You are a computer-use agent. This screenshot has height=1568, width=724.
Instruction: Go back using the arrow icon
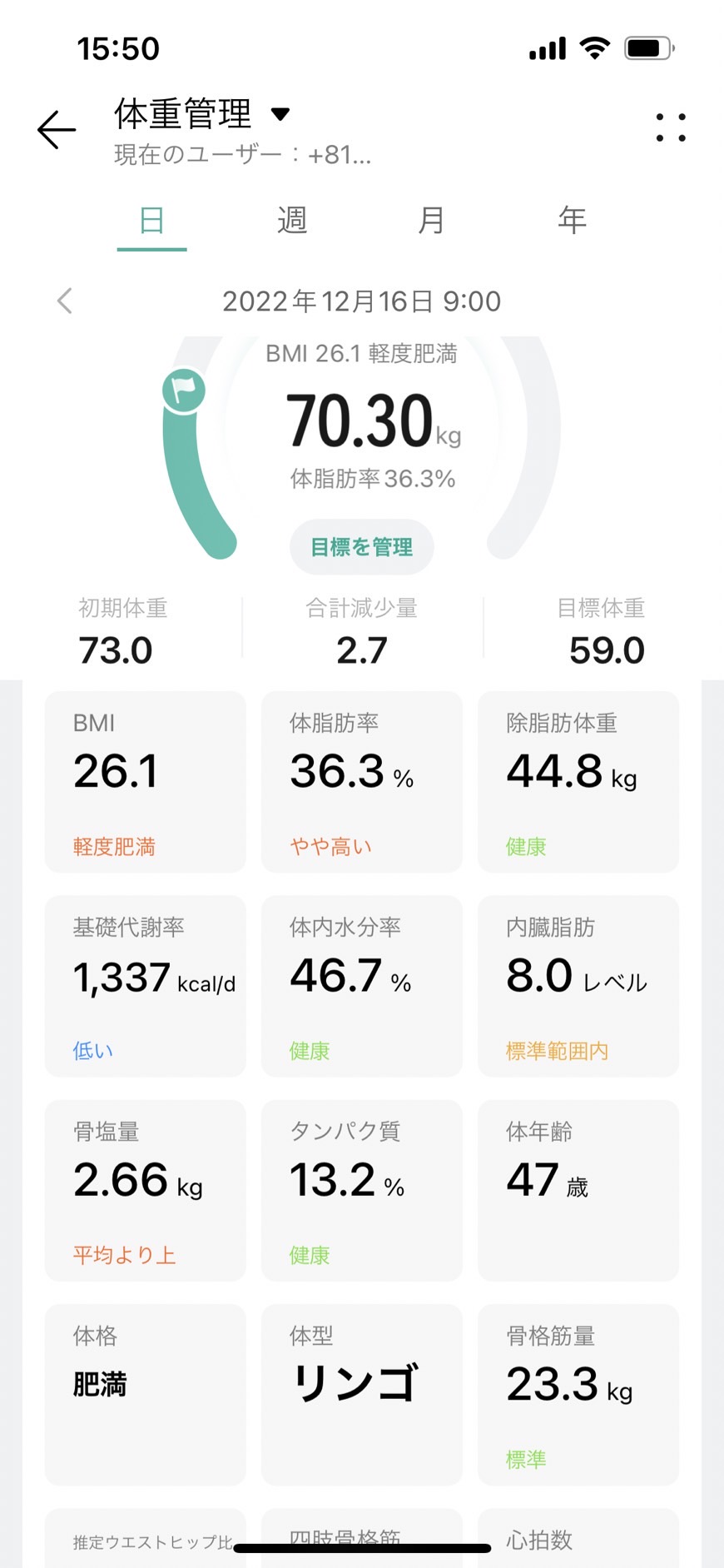(57, 130)
